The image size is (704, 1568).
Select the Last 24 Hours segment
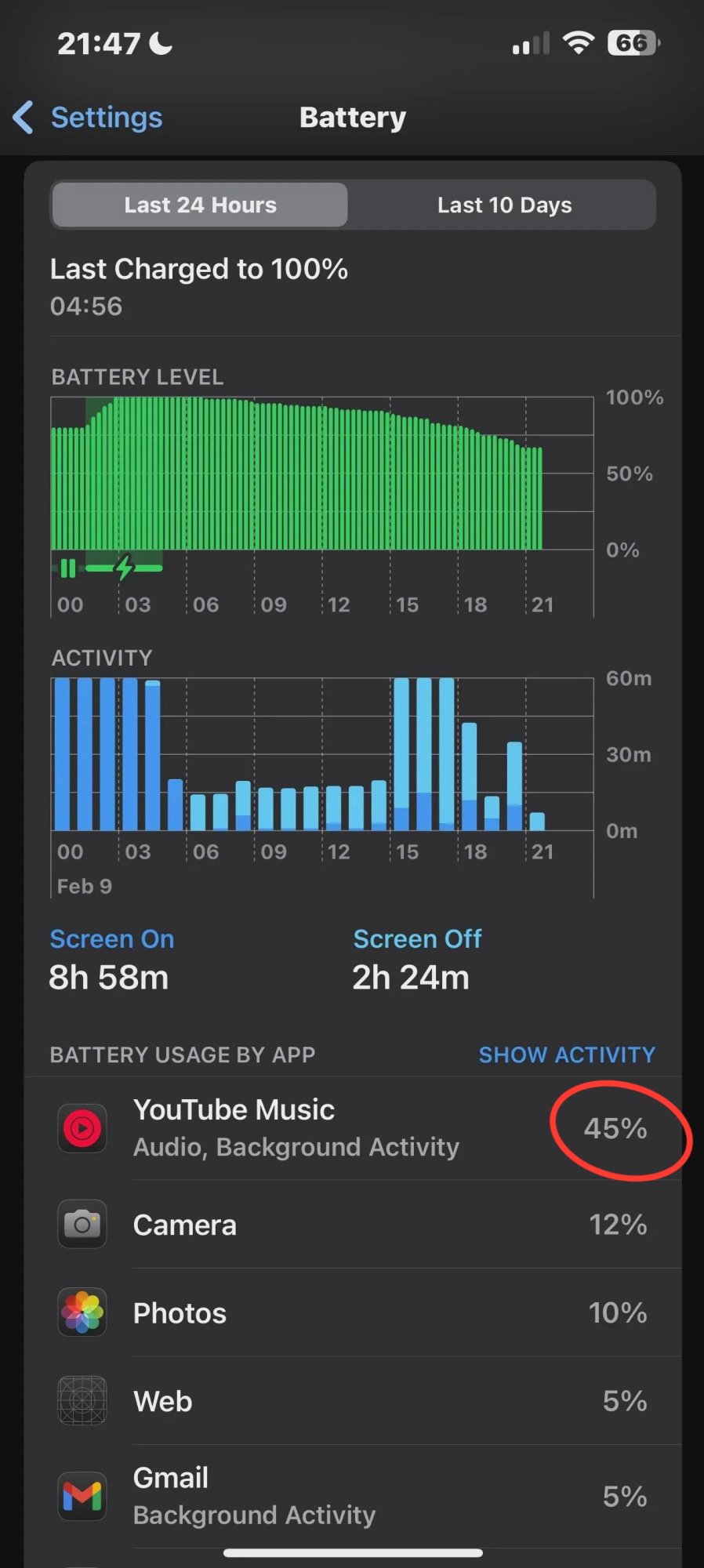(x=200, y=205)
